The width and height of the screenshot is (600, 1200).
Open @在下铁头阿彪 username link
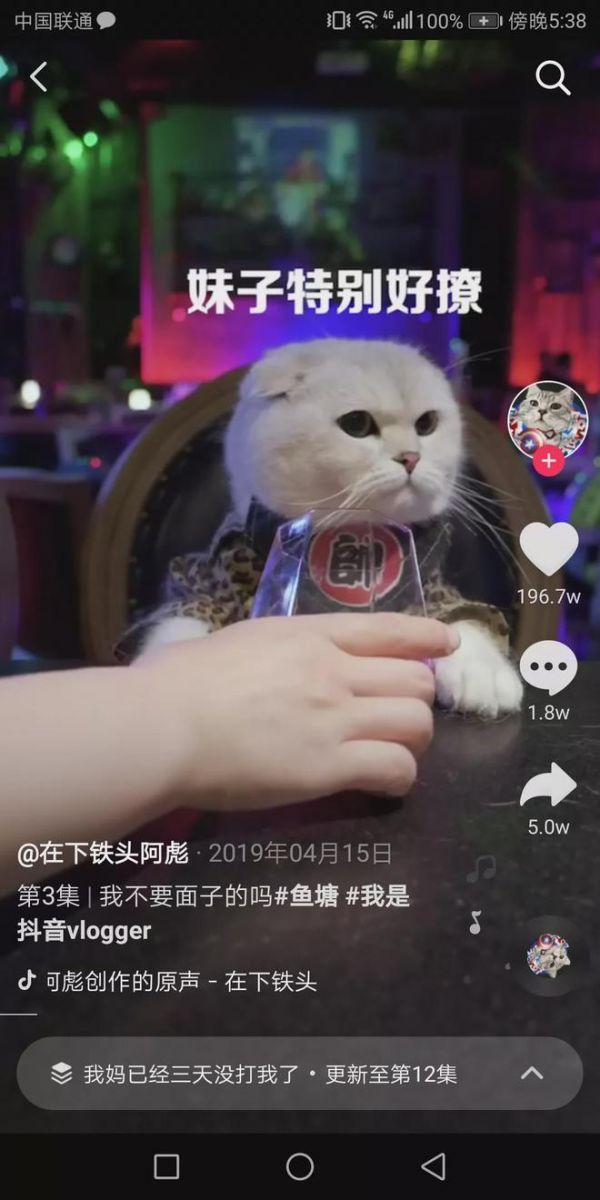point(103,853)
